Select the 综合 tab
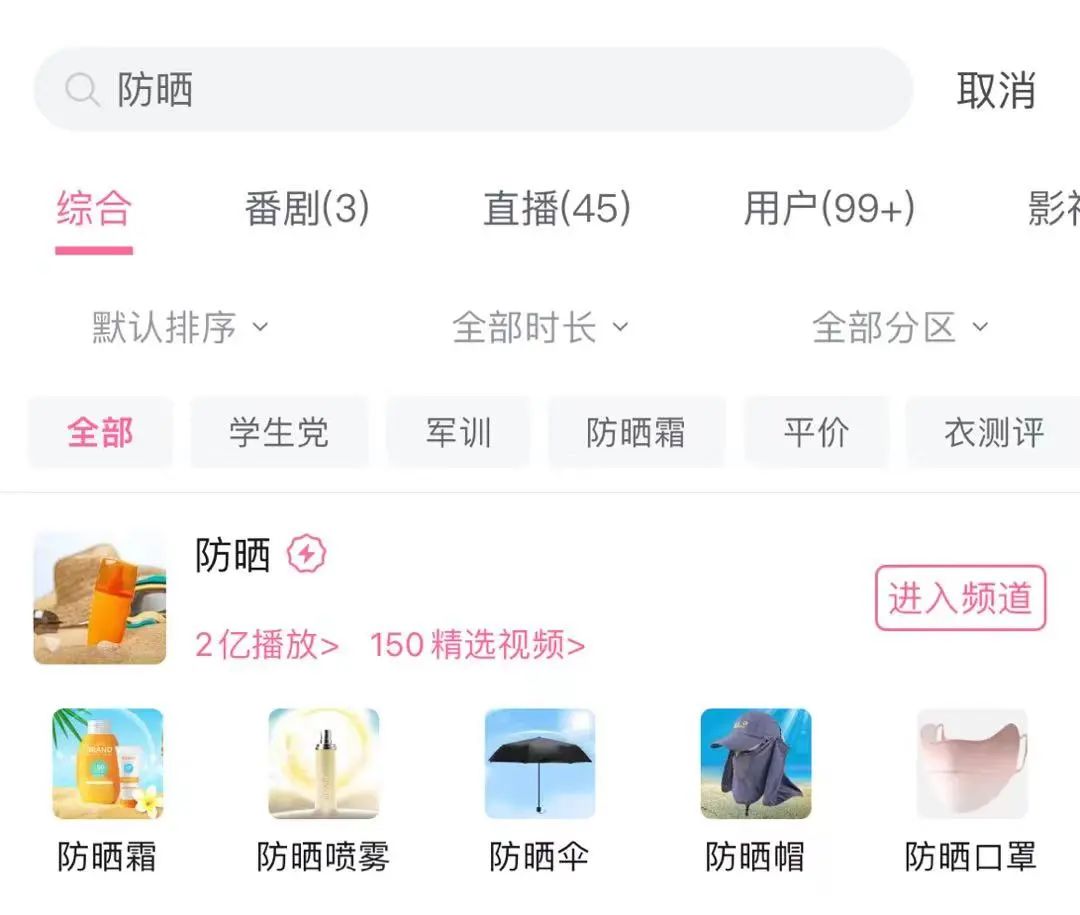1080x915 pixels. tap(94, 209)
